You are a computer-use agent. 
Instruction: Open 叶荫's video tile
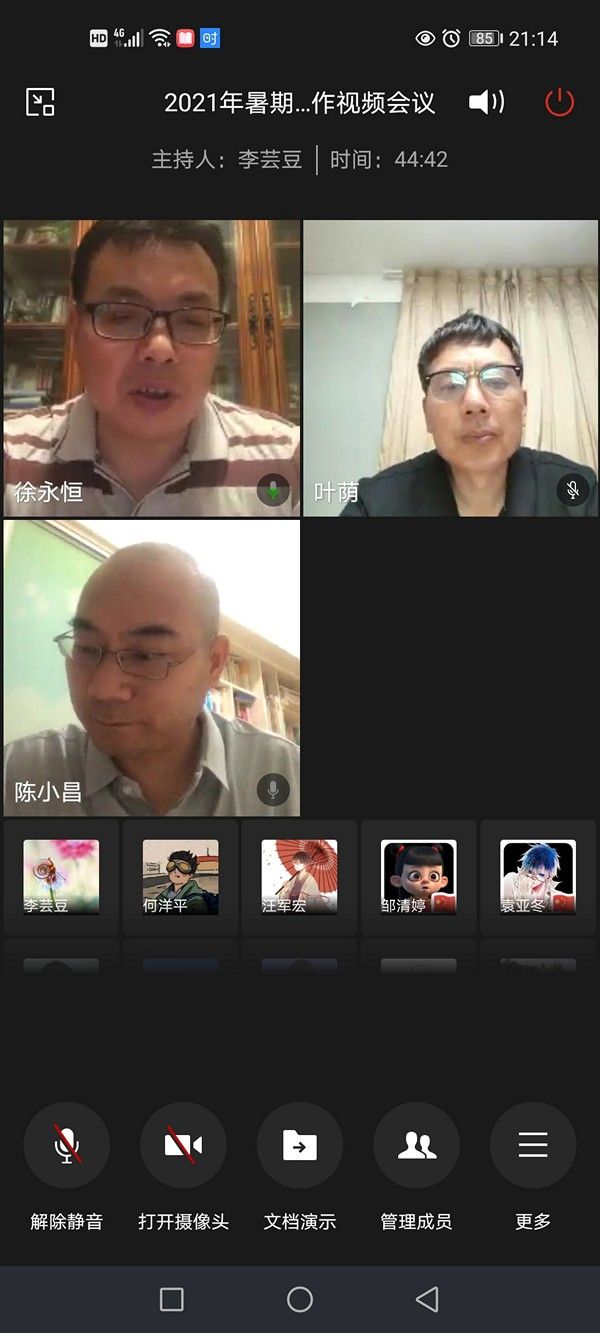pyautogui.click(x=450, y=367)
